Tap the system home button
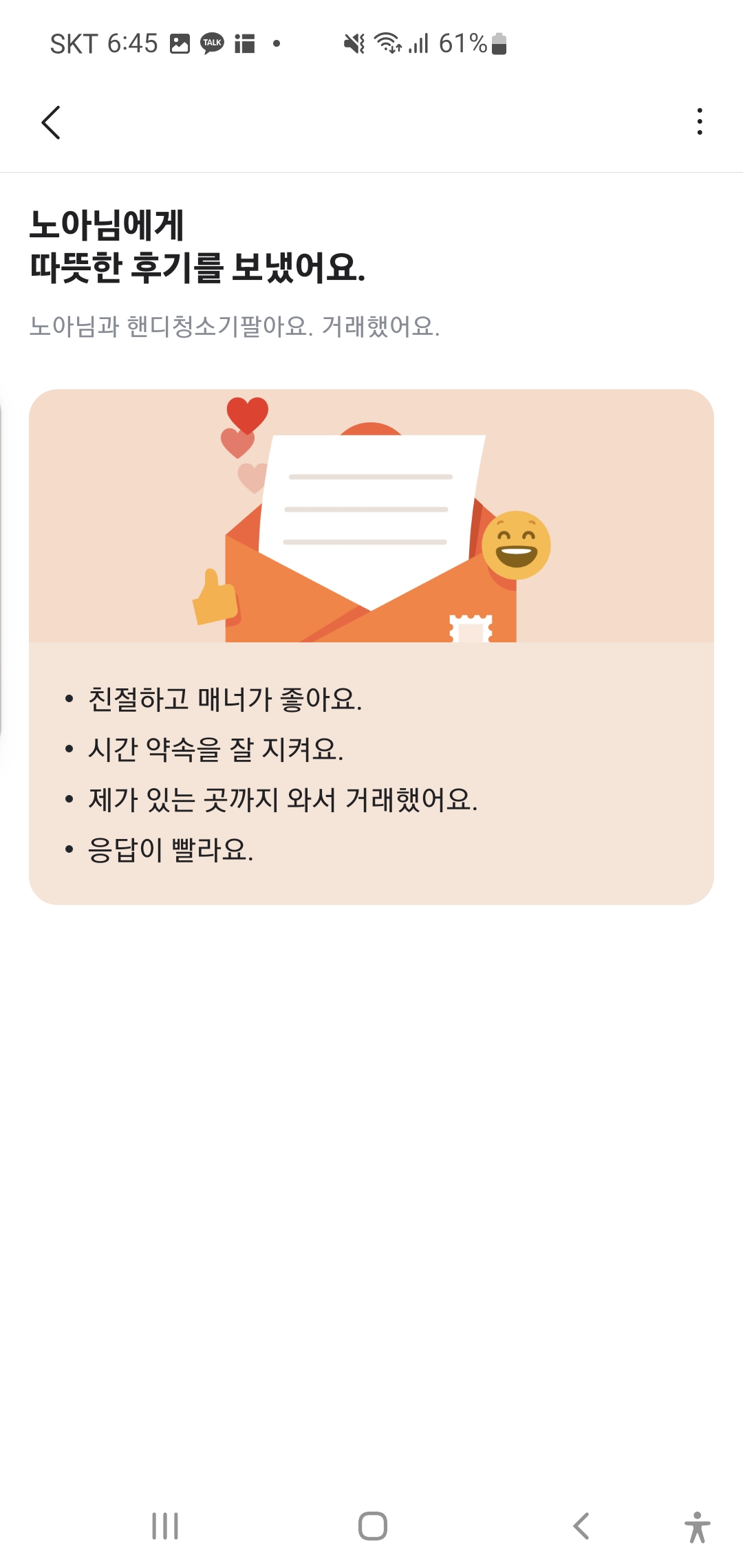This screenshot has width=743, height=1568. pos(372,1525)
